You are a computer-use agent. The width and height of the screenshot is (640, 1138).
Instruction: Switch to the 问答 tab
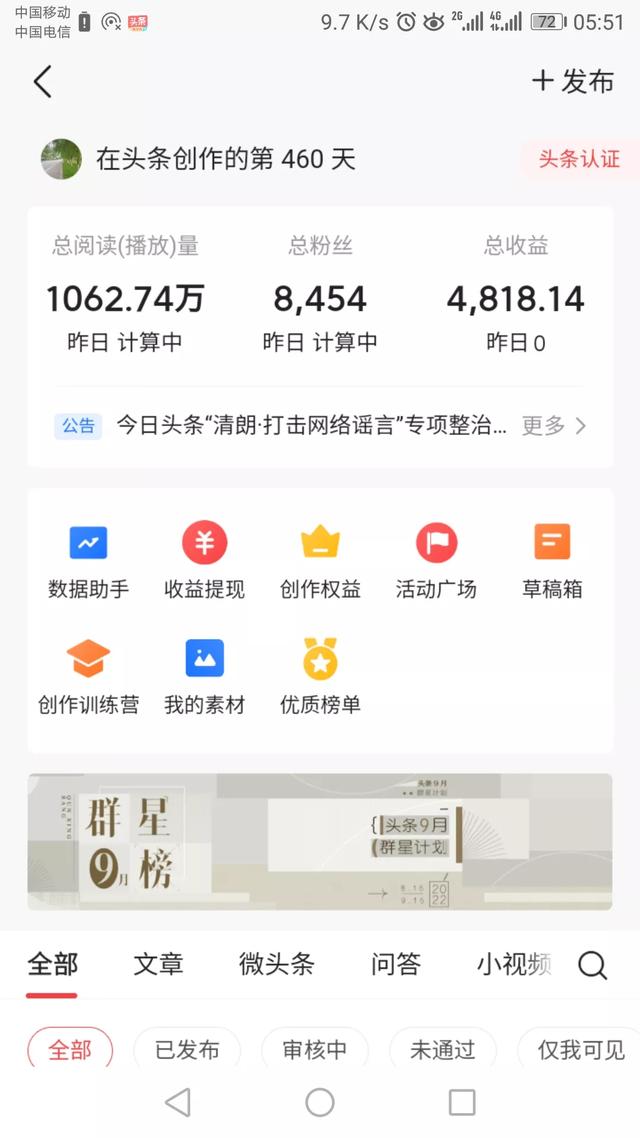coord(395,964)
